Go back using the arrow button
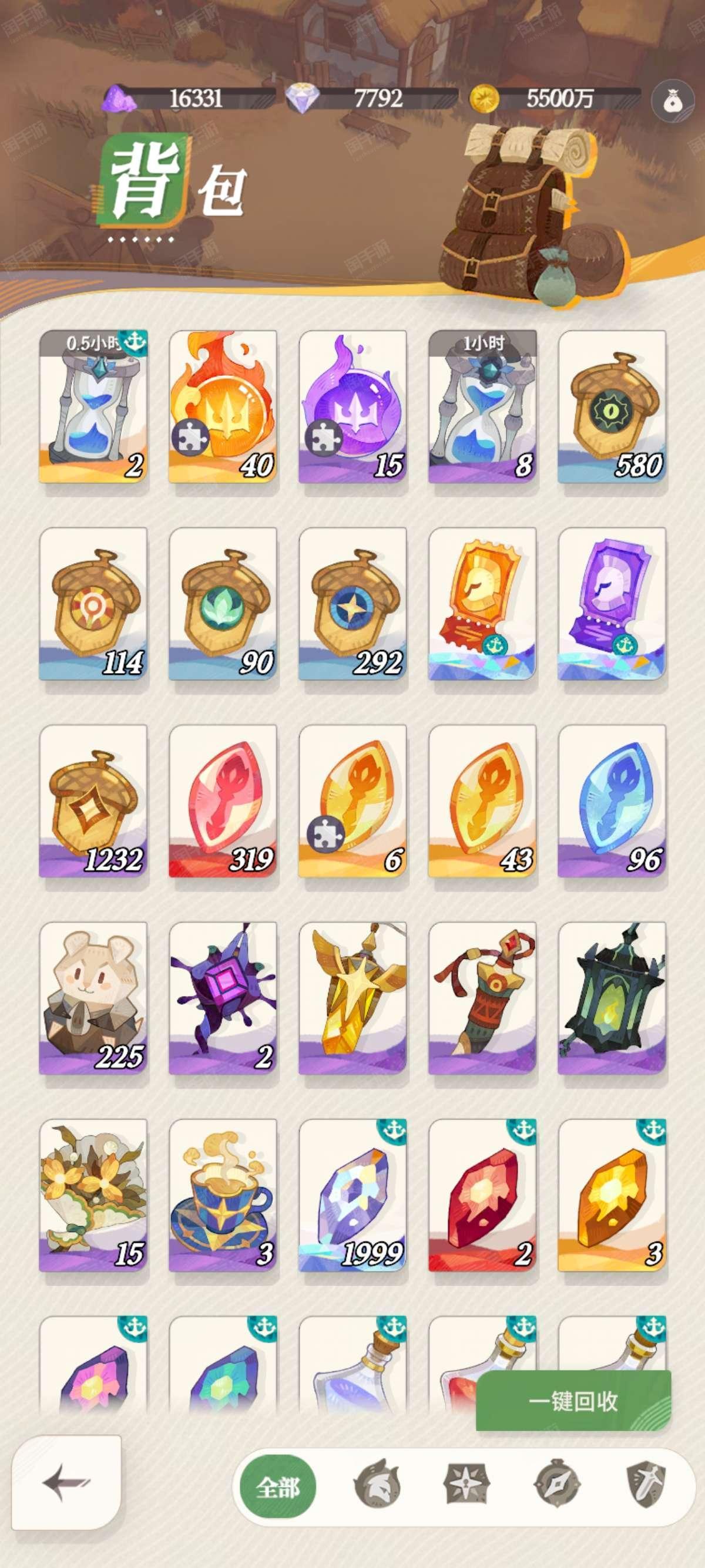Viewport: 705px width, 1568px height. pyautogui.click(x=67, y=1483)
